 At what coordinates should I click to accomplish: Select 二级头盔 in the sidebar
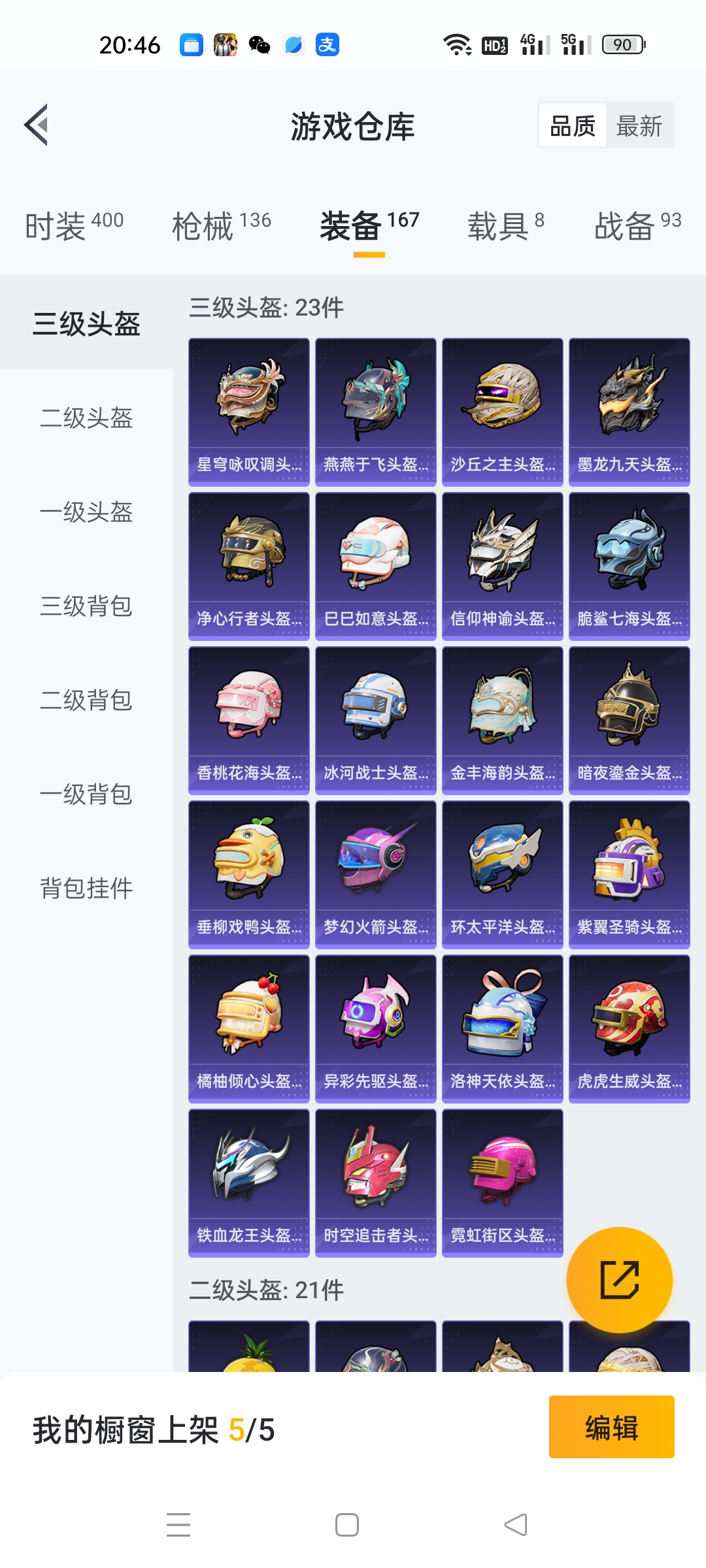pyautogui.click(x=86, y=417)
